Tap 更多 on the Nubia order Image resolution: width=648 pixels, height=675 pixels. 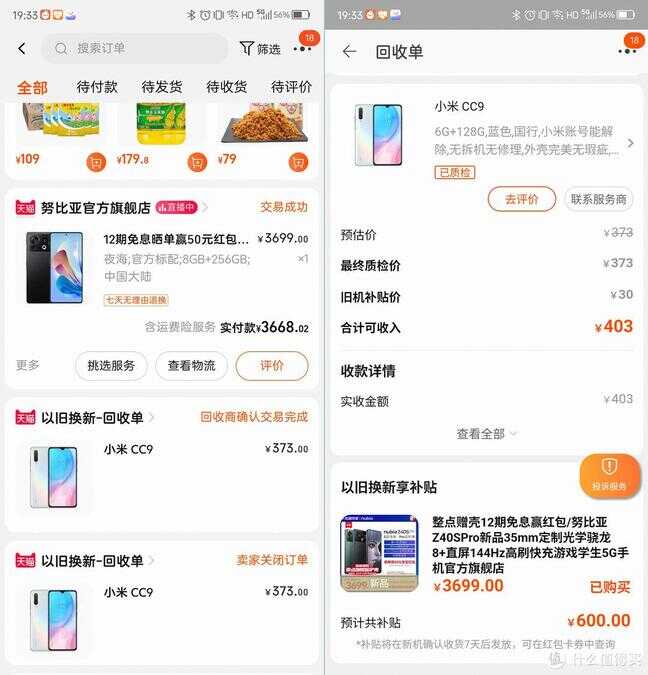tap(28, 366)
